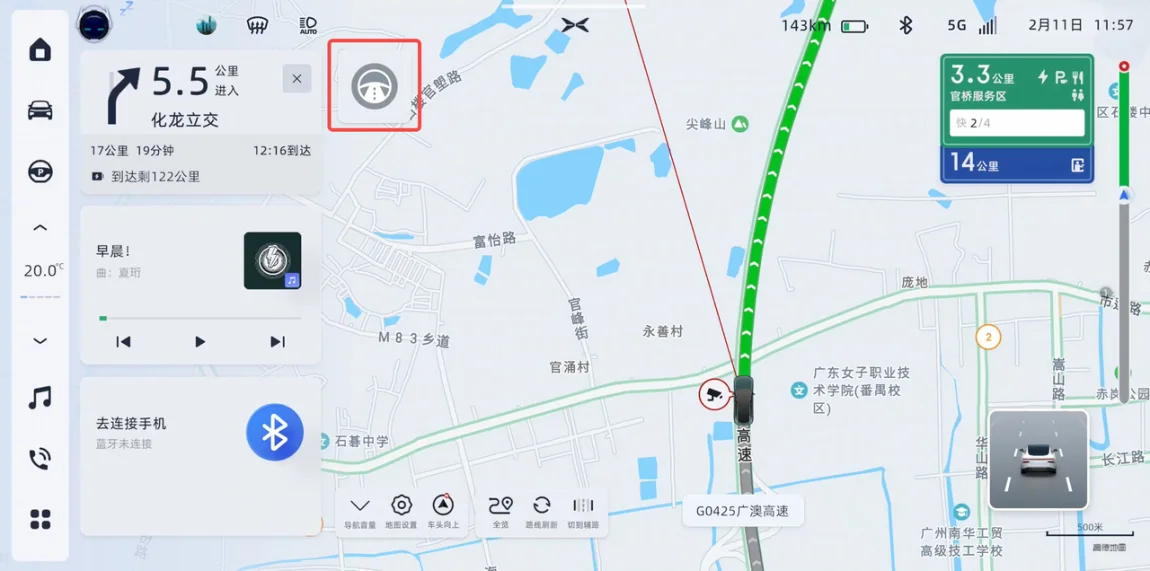
Task: Open the phone call icon
Action: (40, 459)
